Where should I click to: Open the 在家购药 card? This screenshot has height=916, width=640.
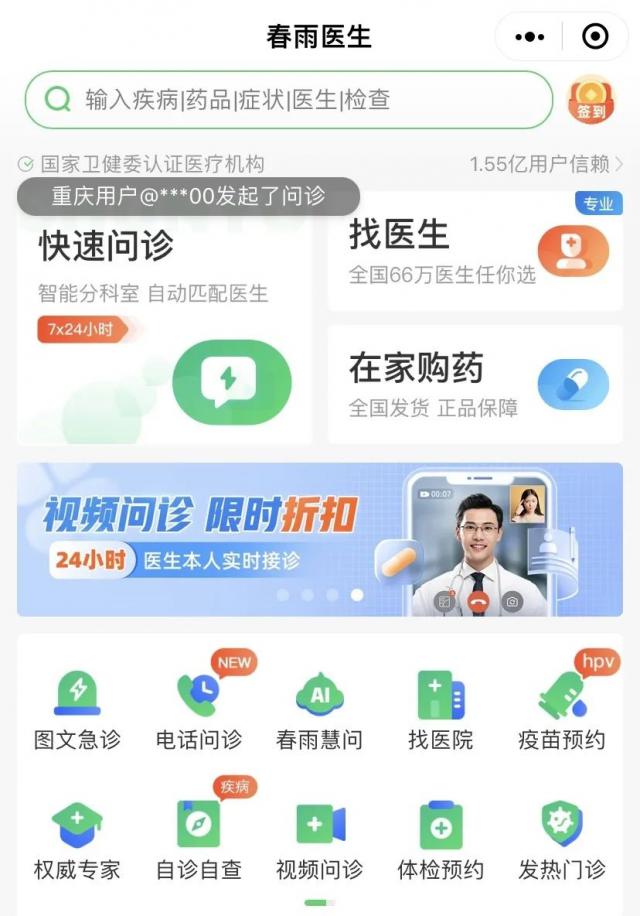tap(475, 385)
